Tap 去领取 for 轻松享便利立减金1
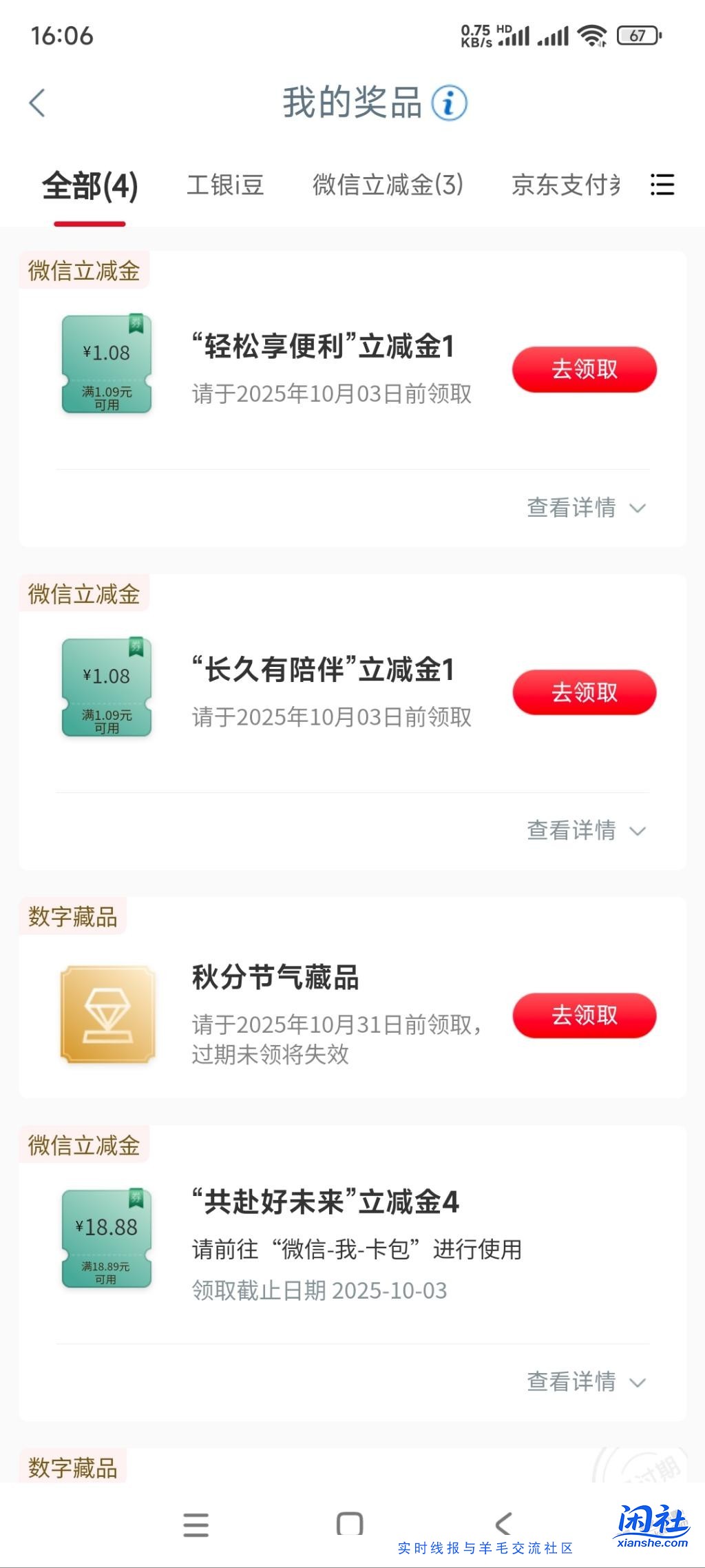The image size is (705, 1568). pyautogui.click(x=585, y=370)
